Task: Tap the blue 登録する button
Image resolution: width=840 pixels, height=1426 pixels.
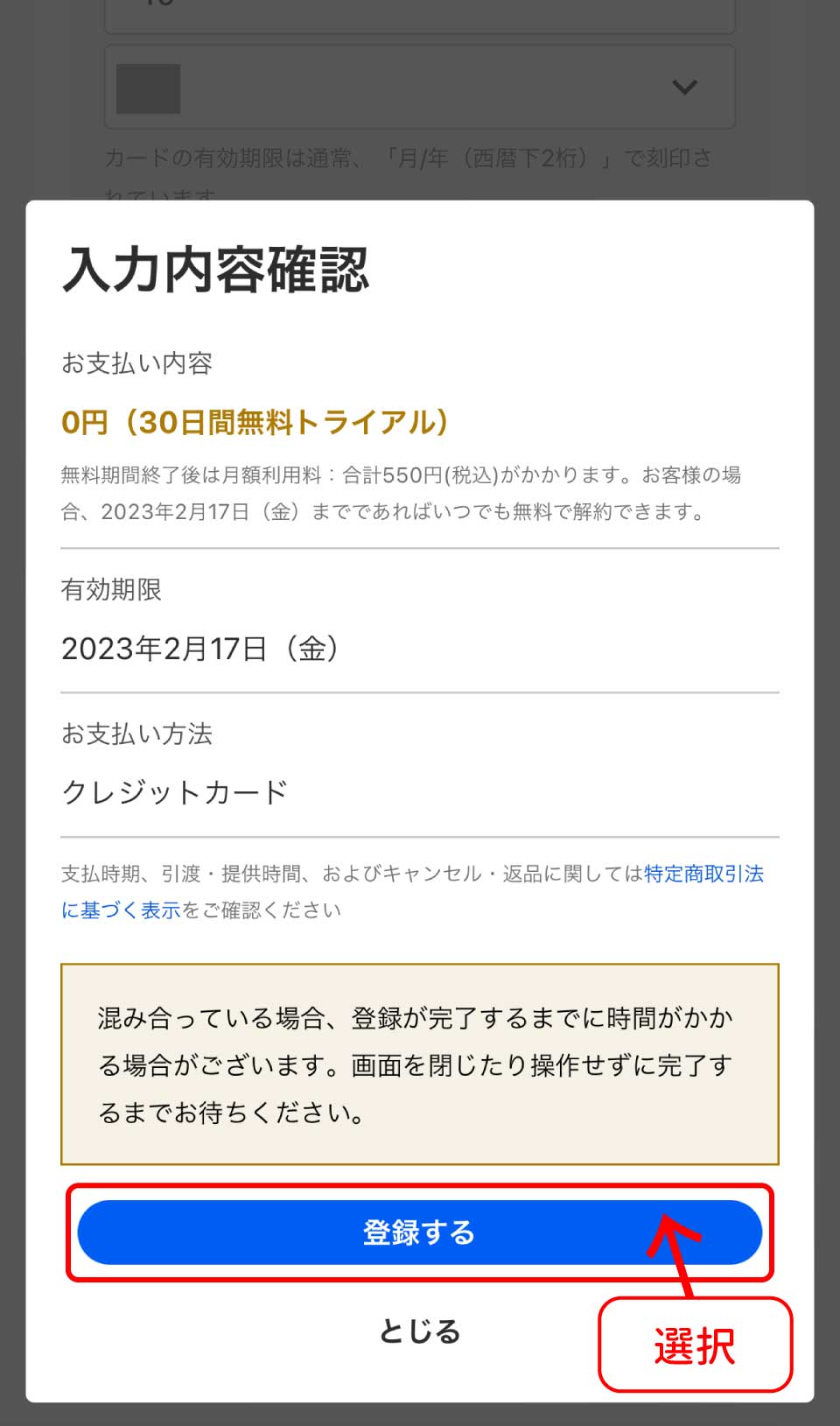Action: point(418,1233)
